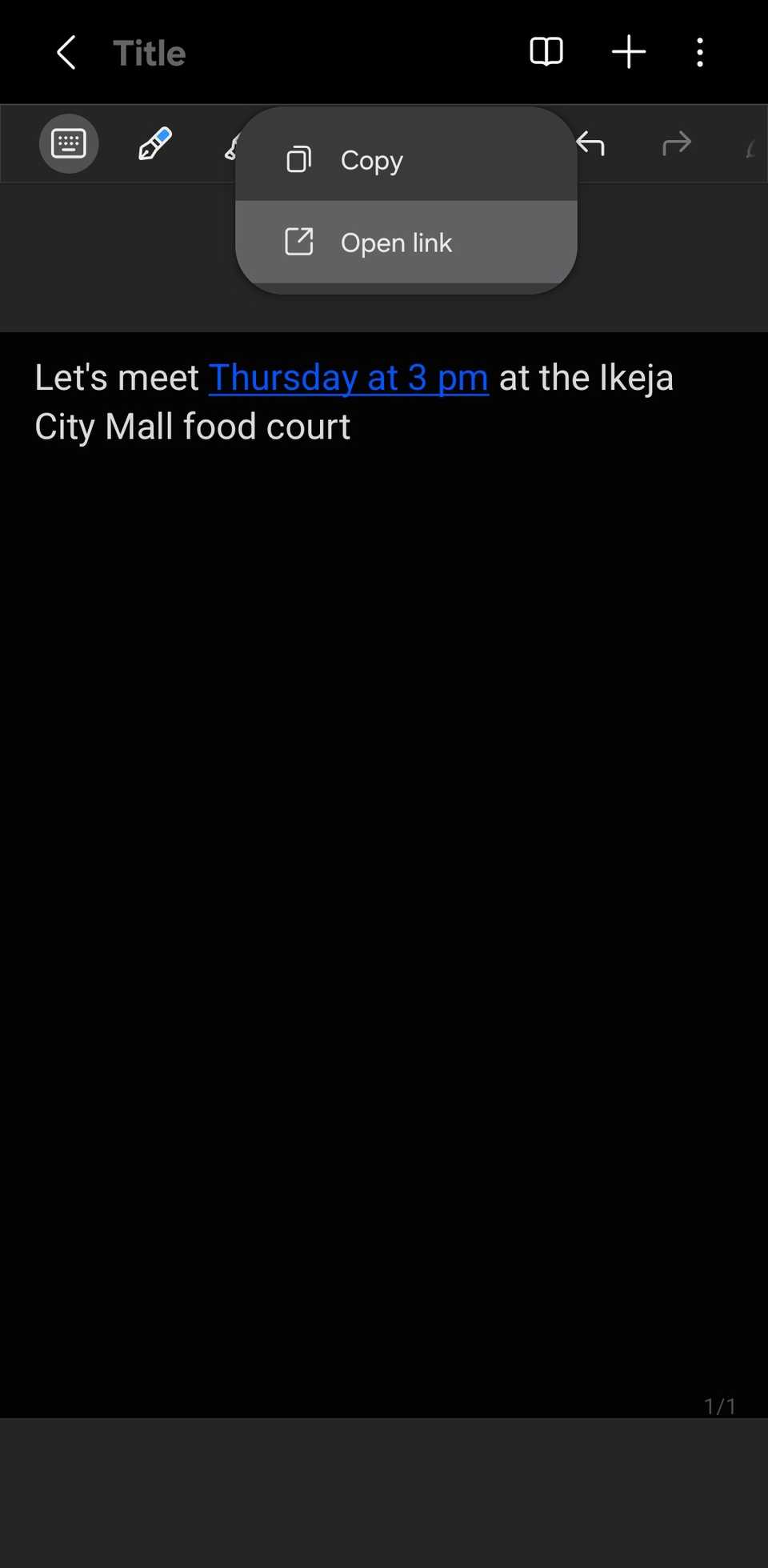Undo the last action
The image size is (768, 1568).
pos(590,144)
